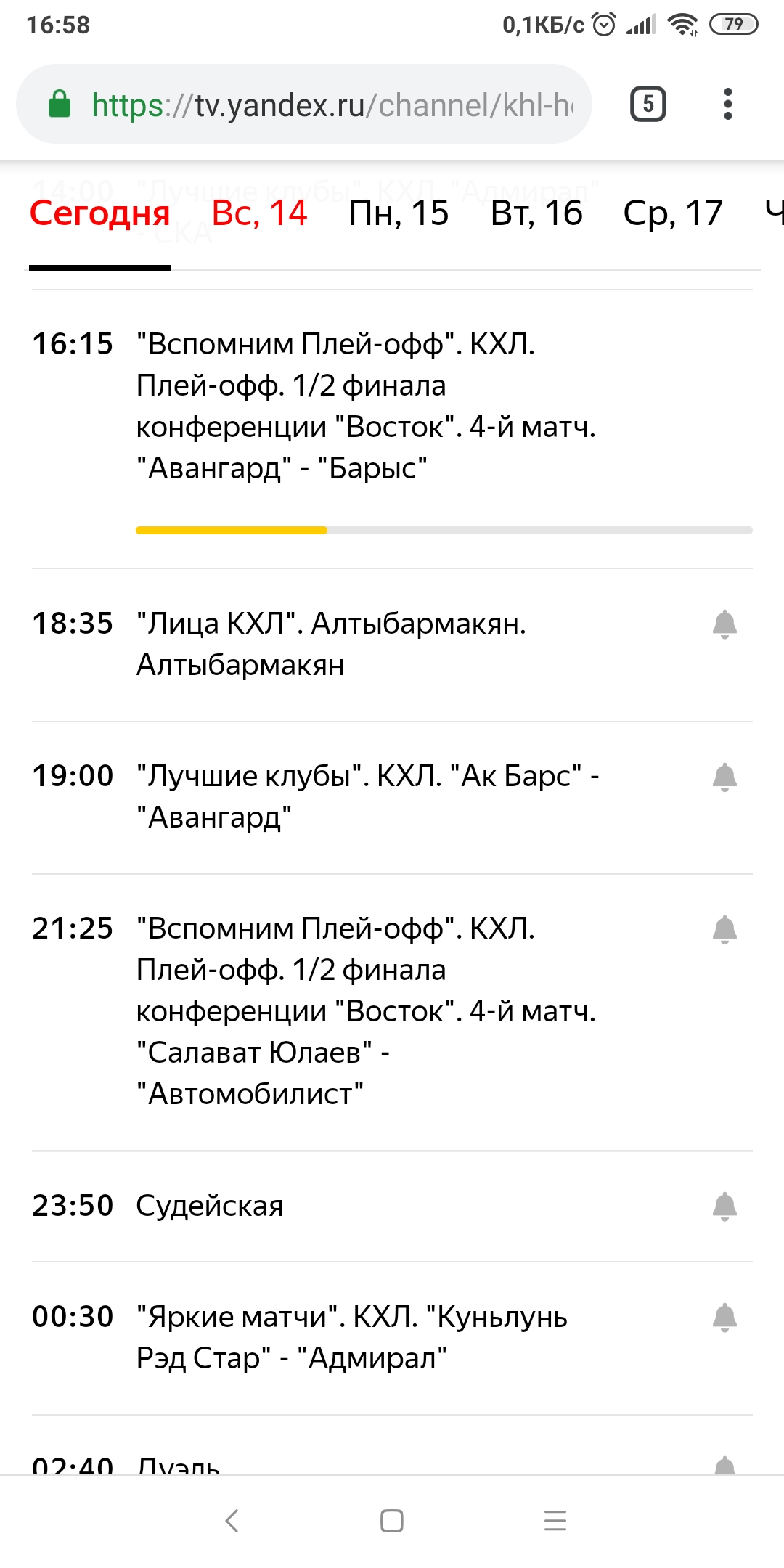Open recent apps from the navigation bar

click(555, 1521)
